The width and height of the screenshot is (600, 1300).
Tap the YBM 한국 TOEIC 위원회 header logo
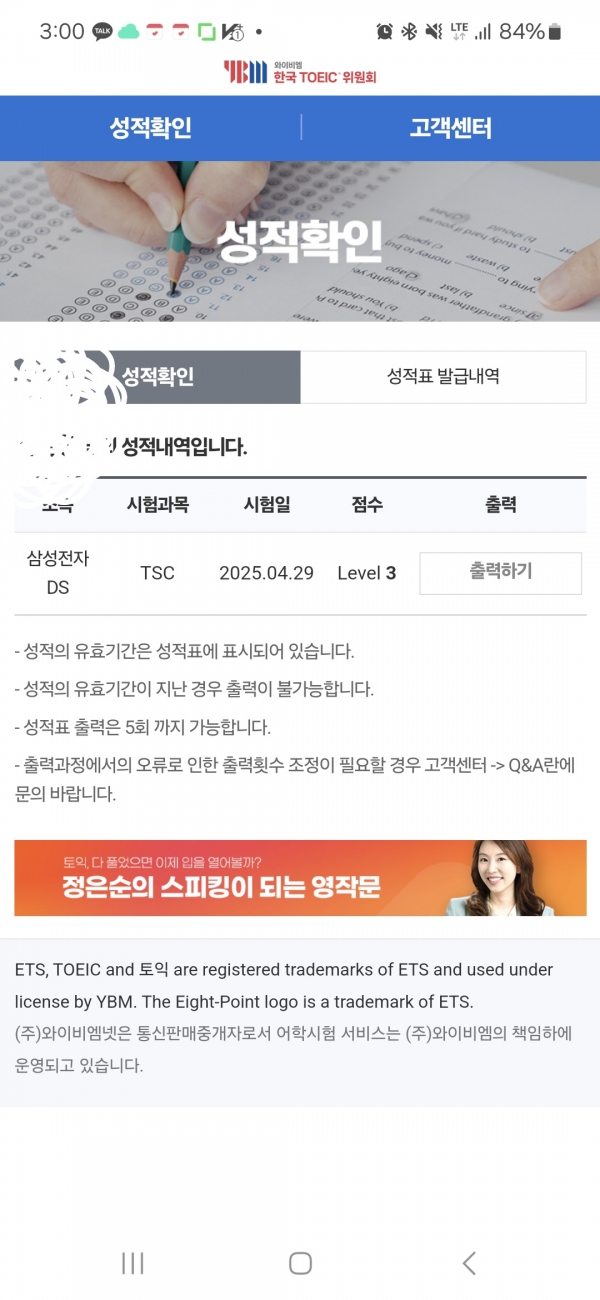300,73
